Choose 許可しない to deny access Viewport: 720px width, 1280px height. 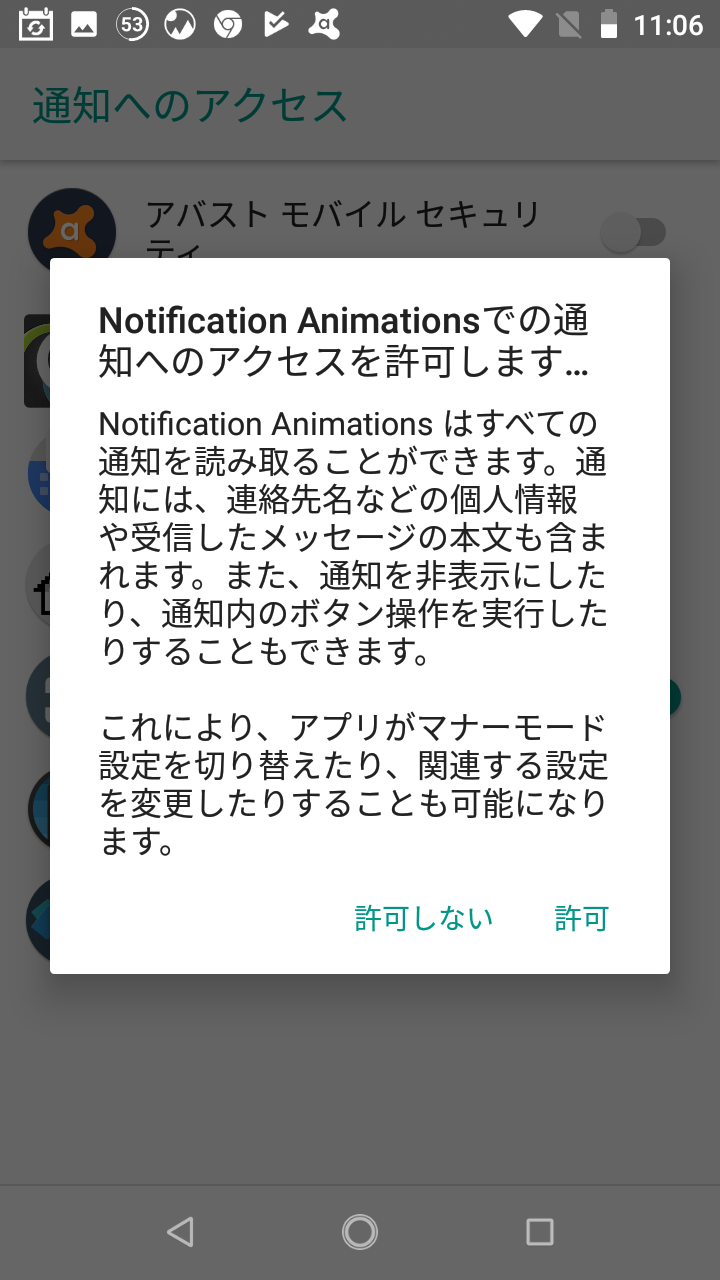[x=424, y=918]
